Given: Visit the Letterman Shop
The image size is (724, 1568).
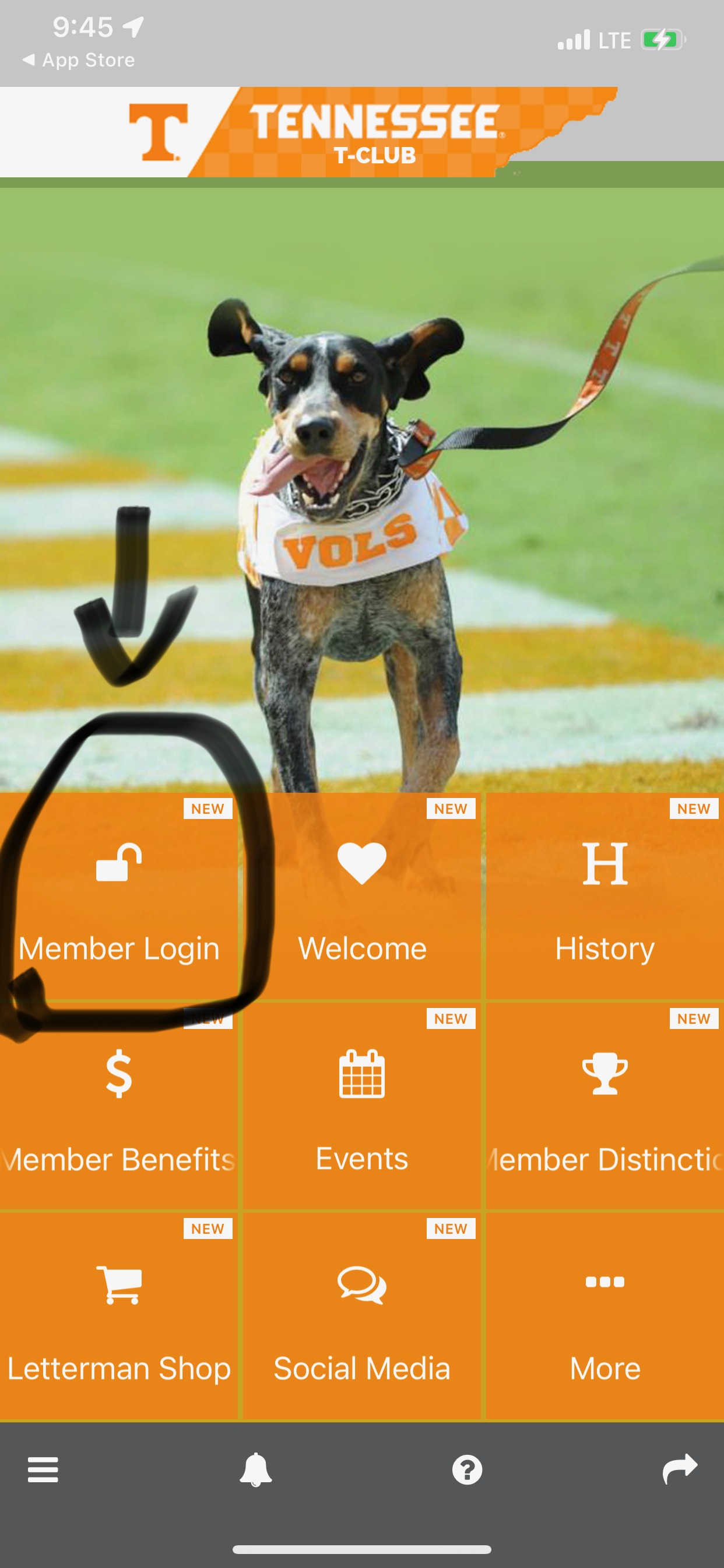Looking at the screenshot, I should (119, 1316).
